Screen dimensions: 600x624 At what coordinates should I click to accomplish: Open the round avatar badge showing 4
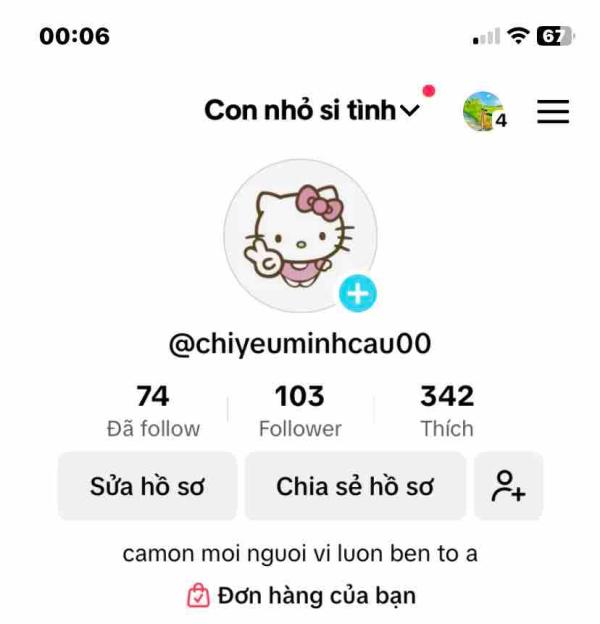coord(484,111)
